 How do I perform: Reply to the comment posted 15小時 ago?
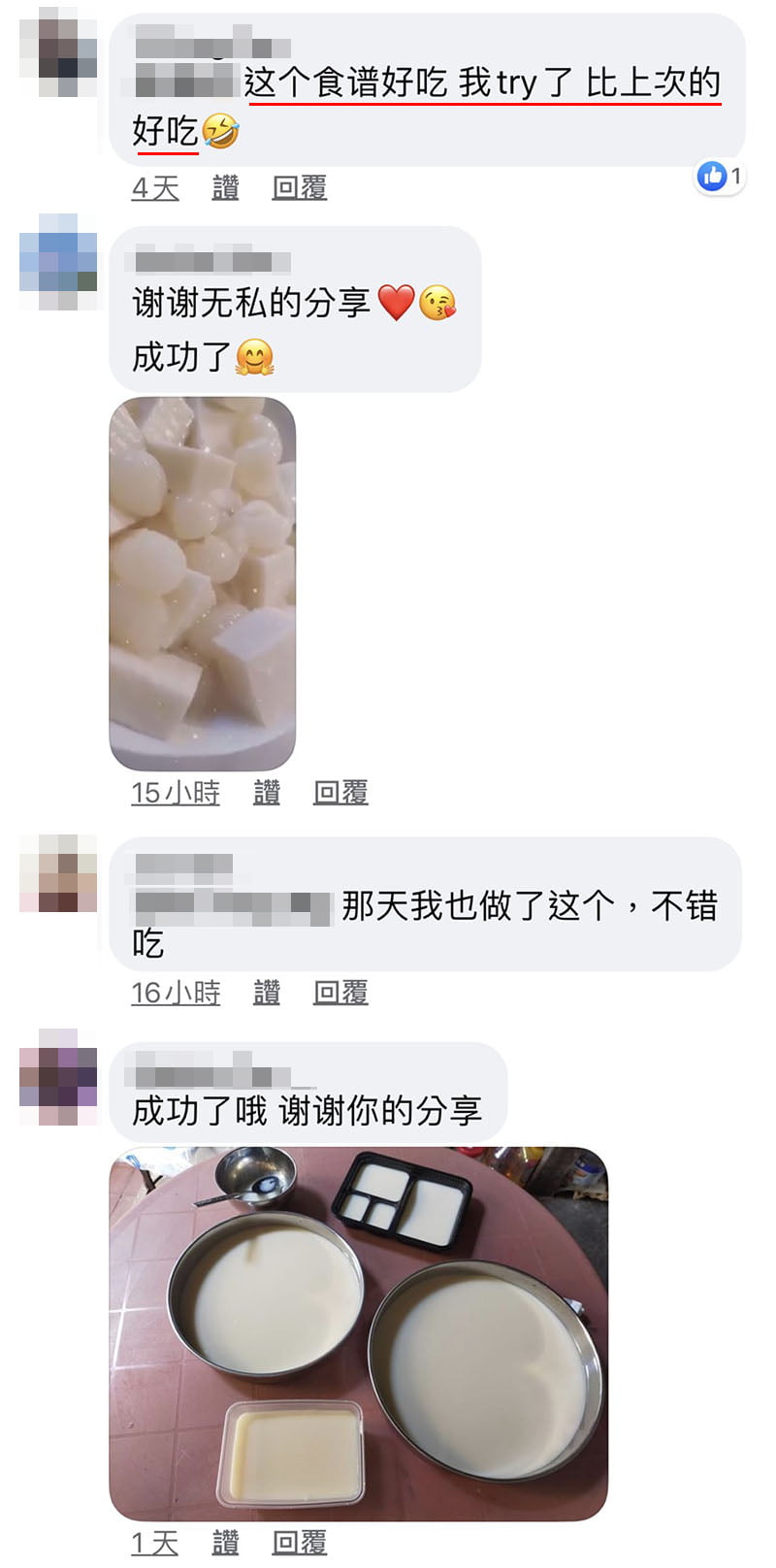339,793
